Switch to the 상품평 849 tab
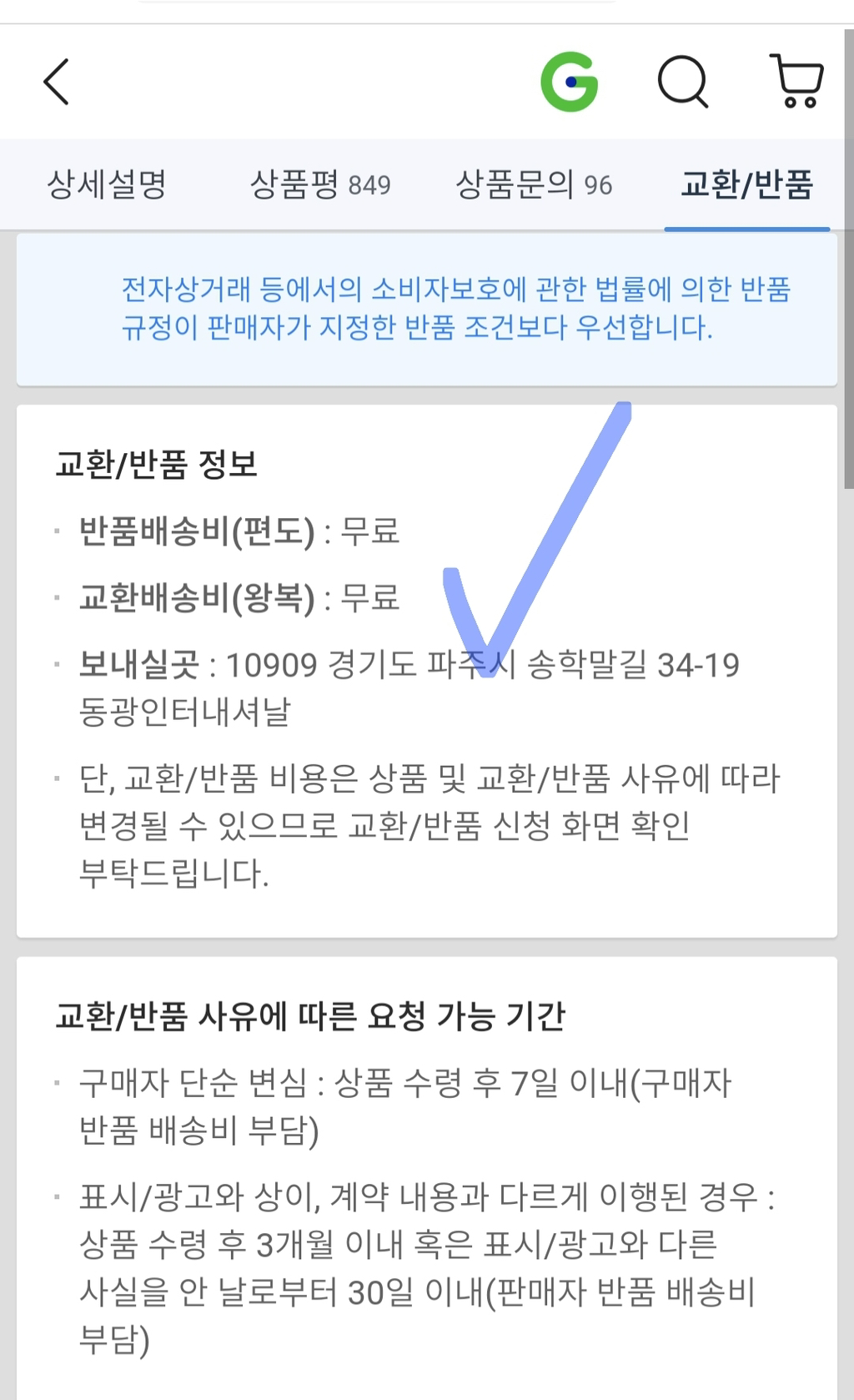 click(320, 184)
